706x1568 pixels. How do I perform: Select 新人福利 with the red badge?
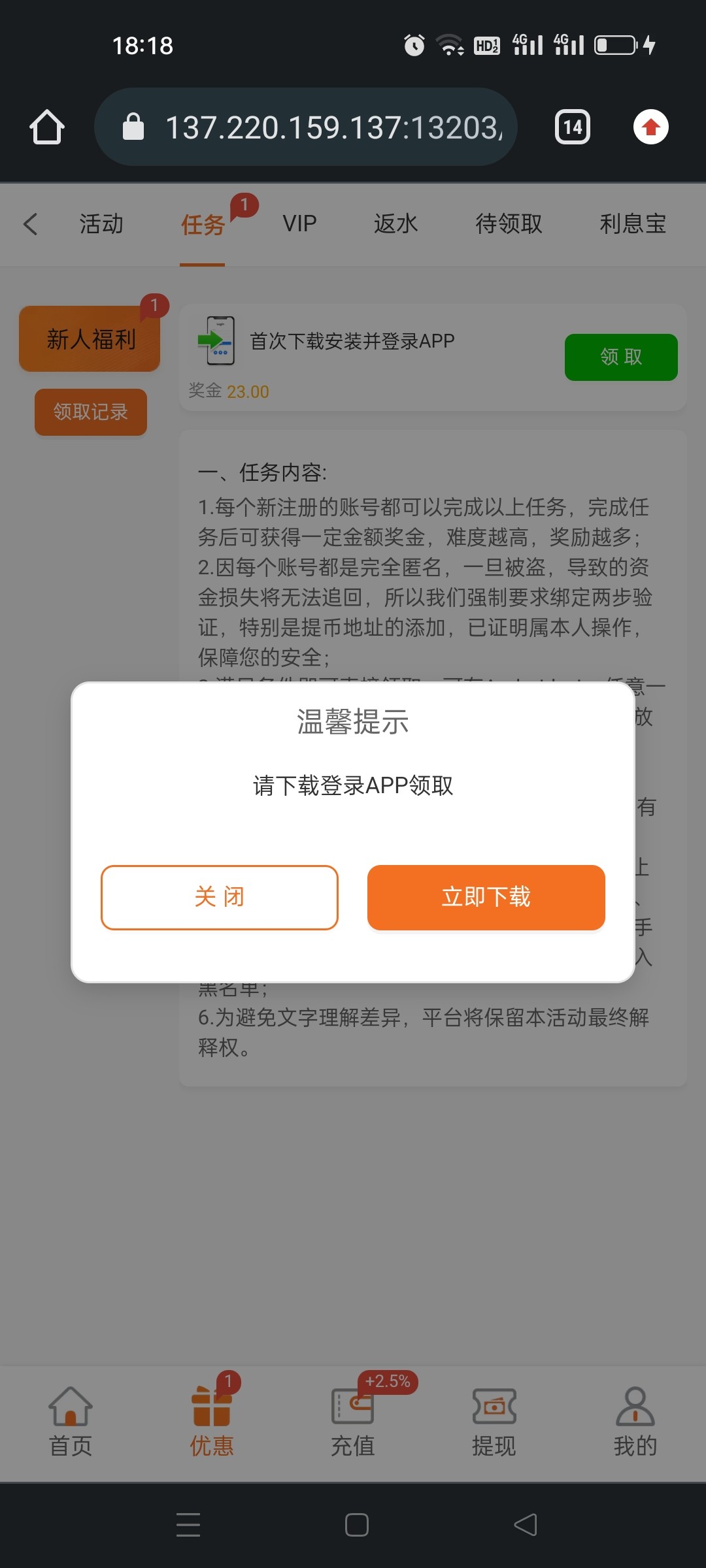coord(90,338)
